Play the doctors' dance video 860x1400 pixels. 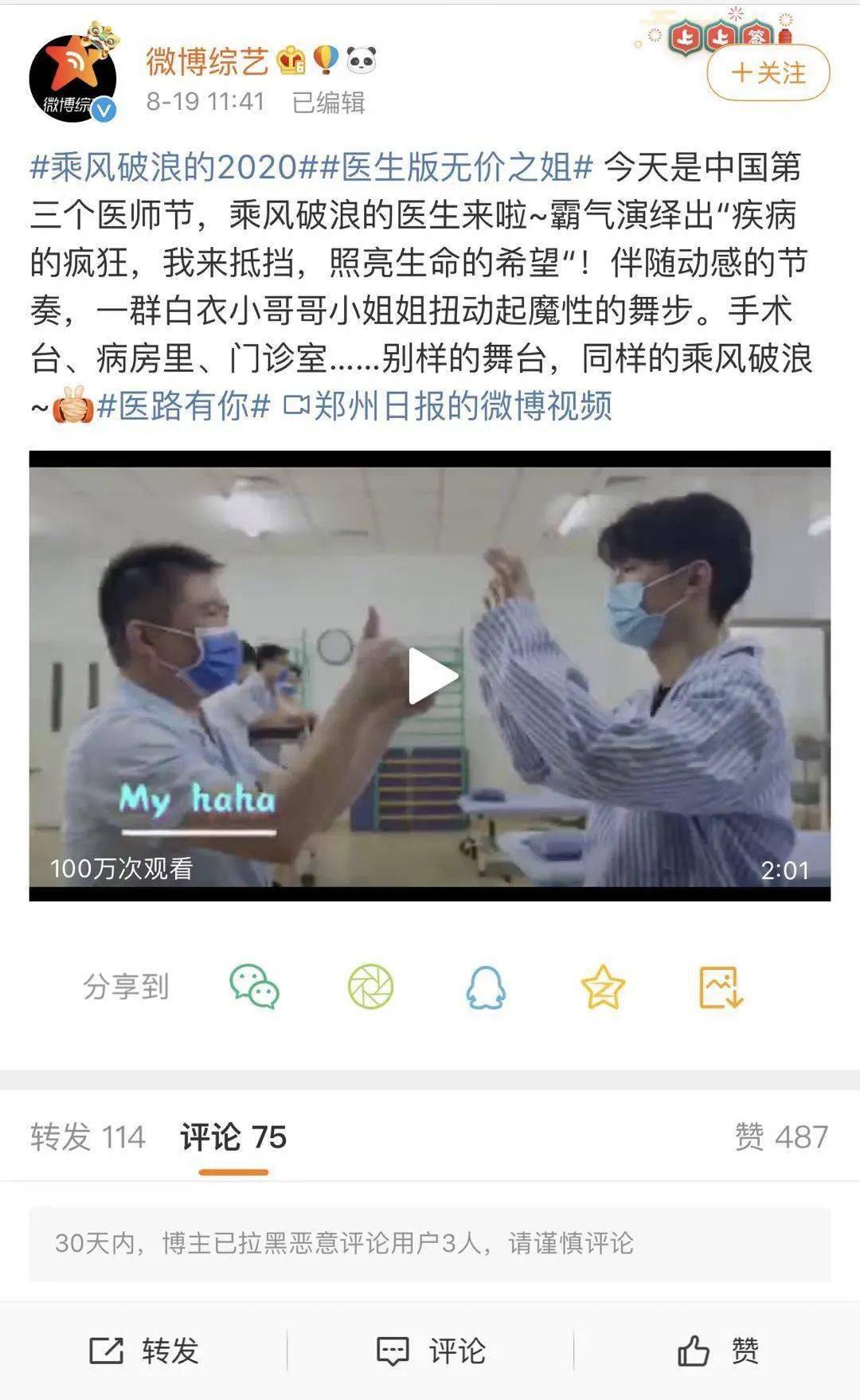(430, 675)
